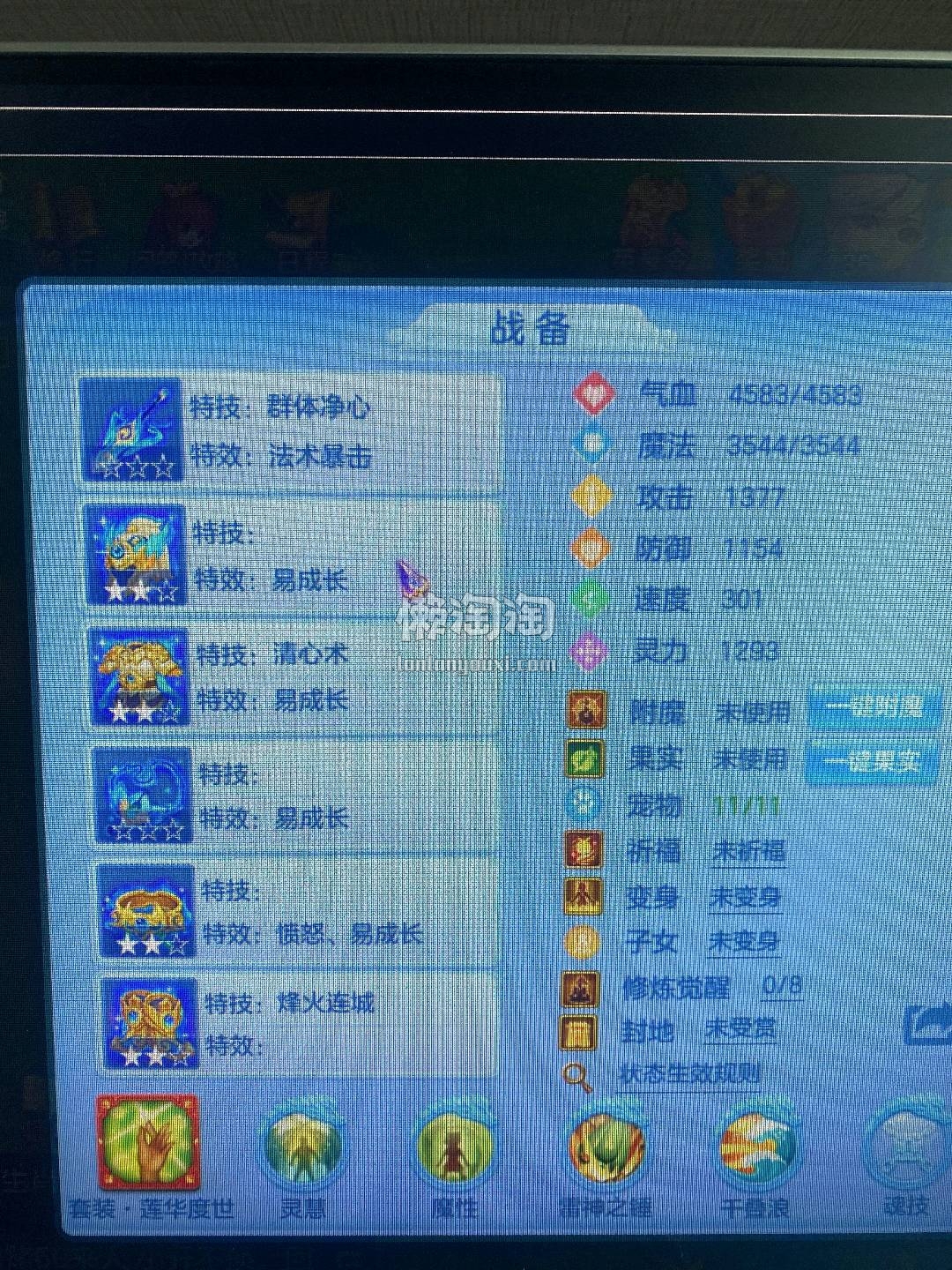
Task: View 状态生效规则 rules
Action: click(x=689, y=1074)
